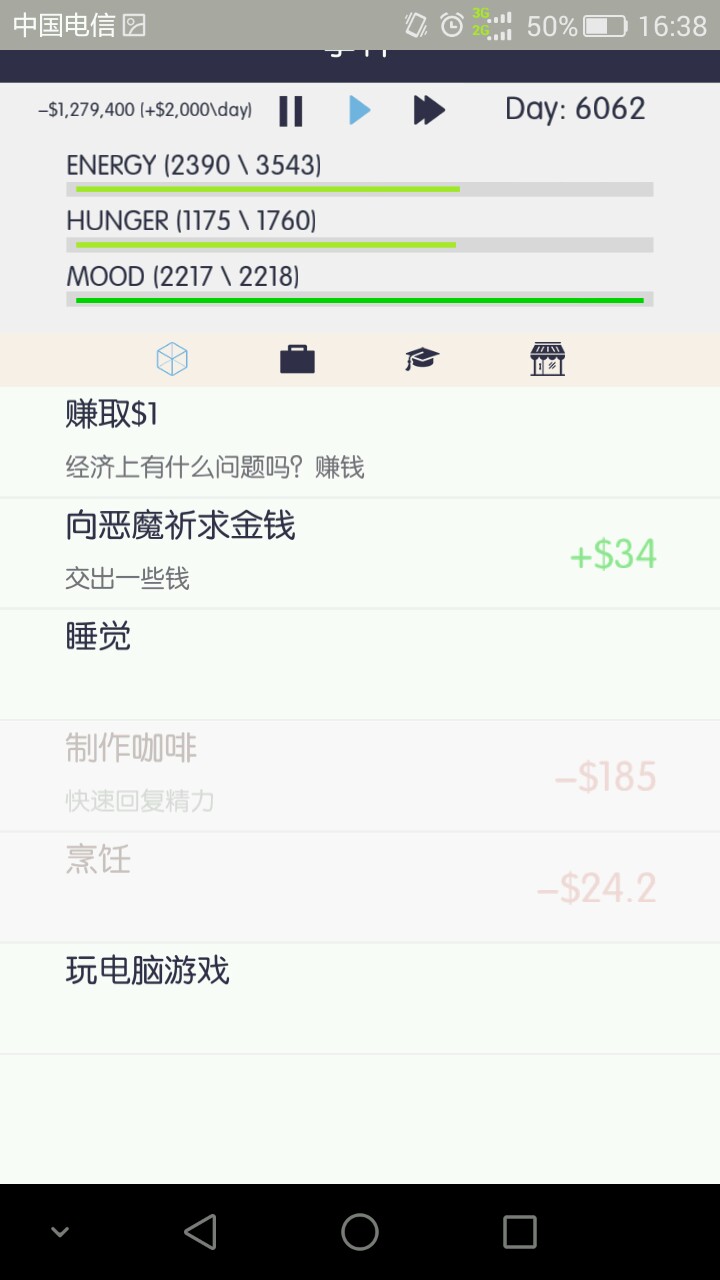Go back with system back button

point(200,1232)
